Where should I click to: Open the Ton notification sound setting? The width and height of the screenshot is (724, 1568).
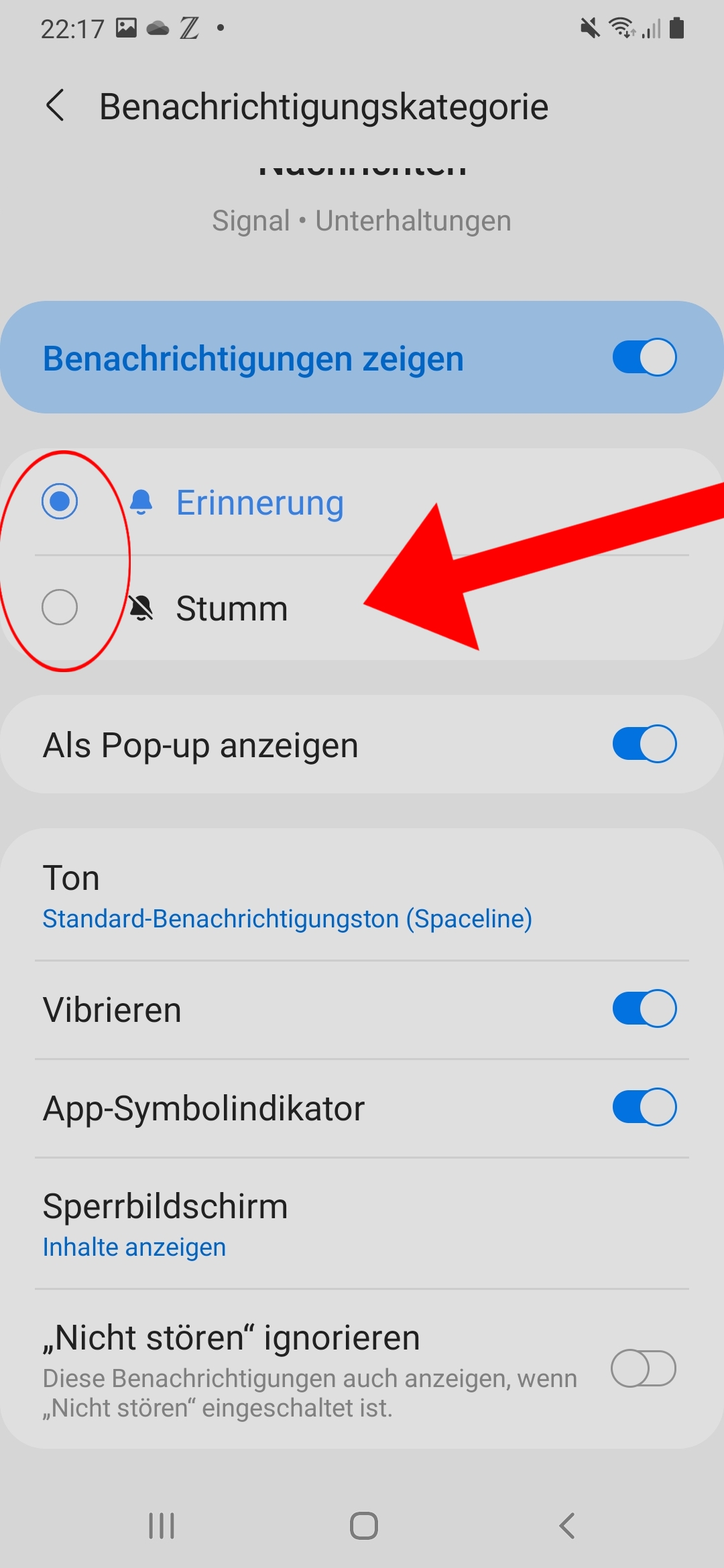point(362,895)
